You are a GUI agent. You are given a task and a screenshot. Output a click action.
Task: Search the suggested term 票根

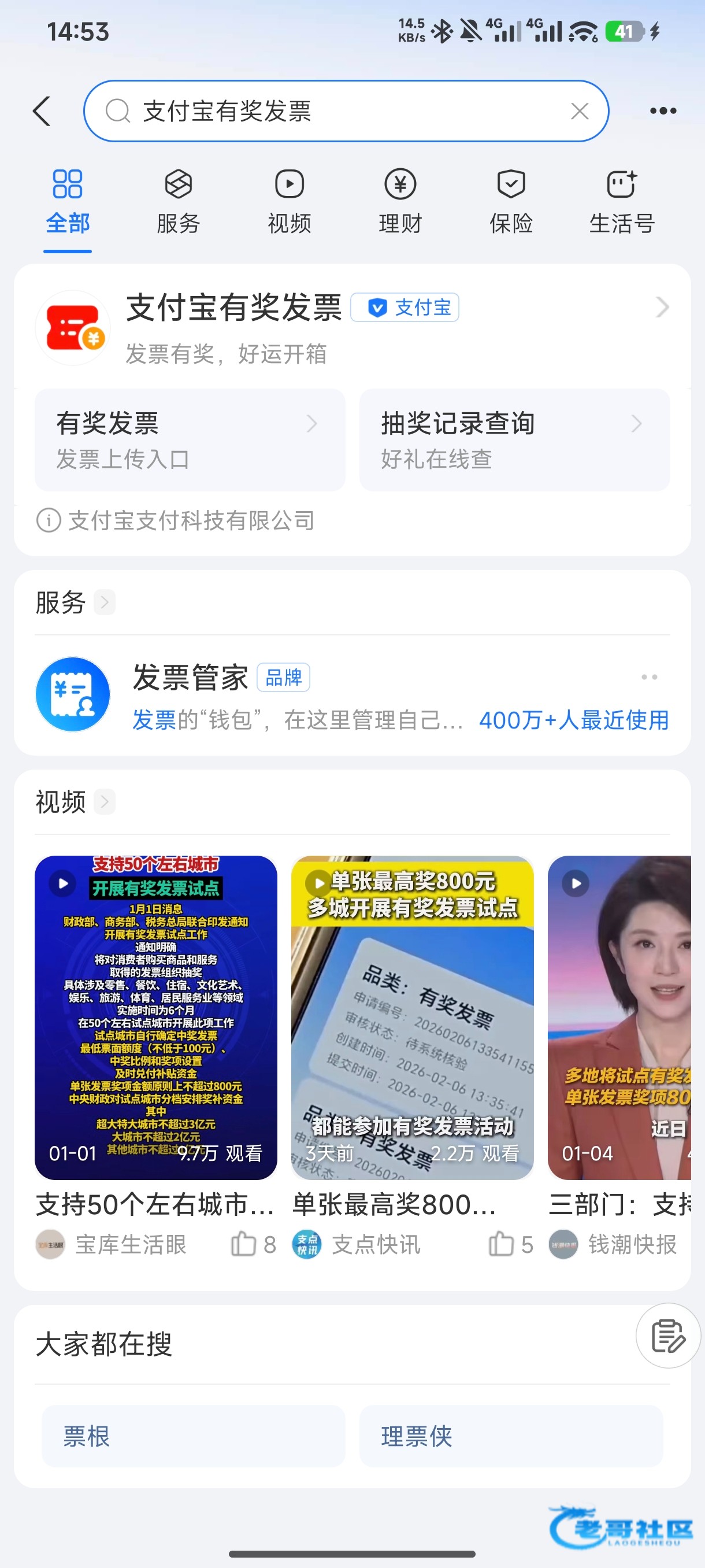click(193, 1436)
